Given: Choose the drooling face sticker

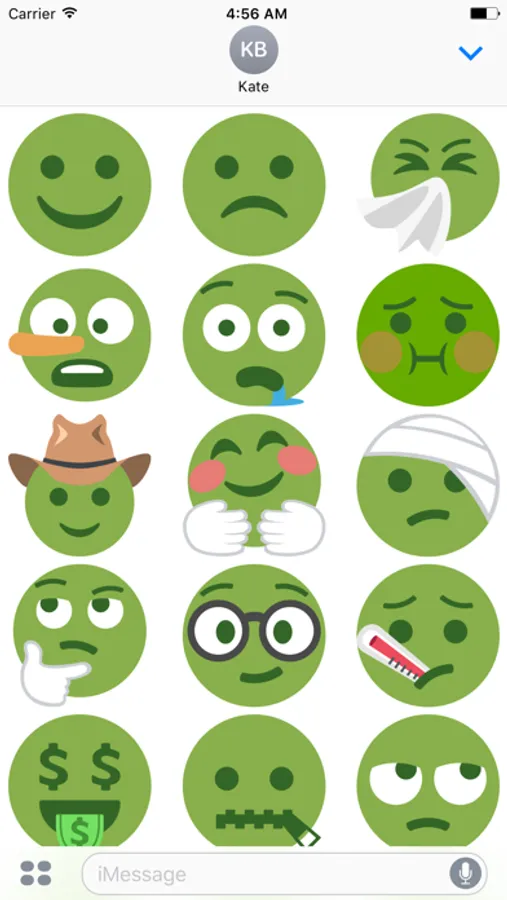Looking at the screenshot, I should pos(254,335).
